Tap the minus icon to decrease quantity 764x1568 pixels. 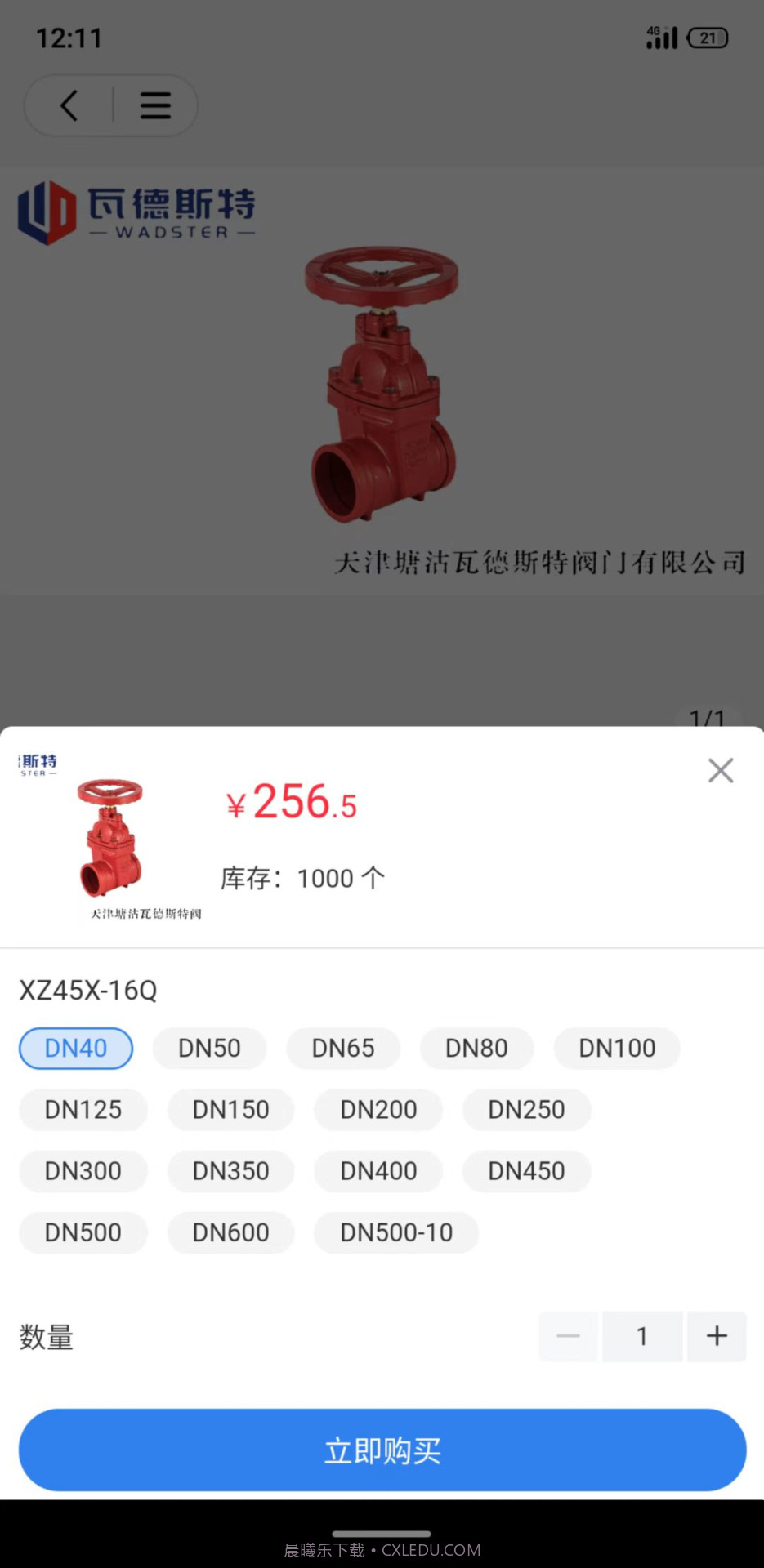click(568, 1336)
